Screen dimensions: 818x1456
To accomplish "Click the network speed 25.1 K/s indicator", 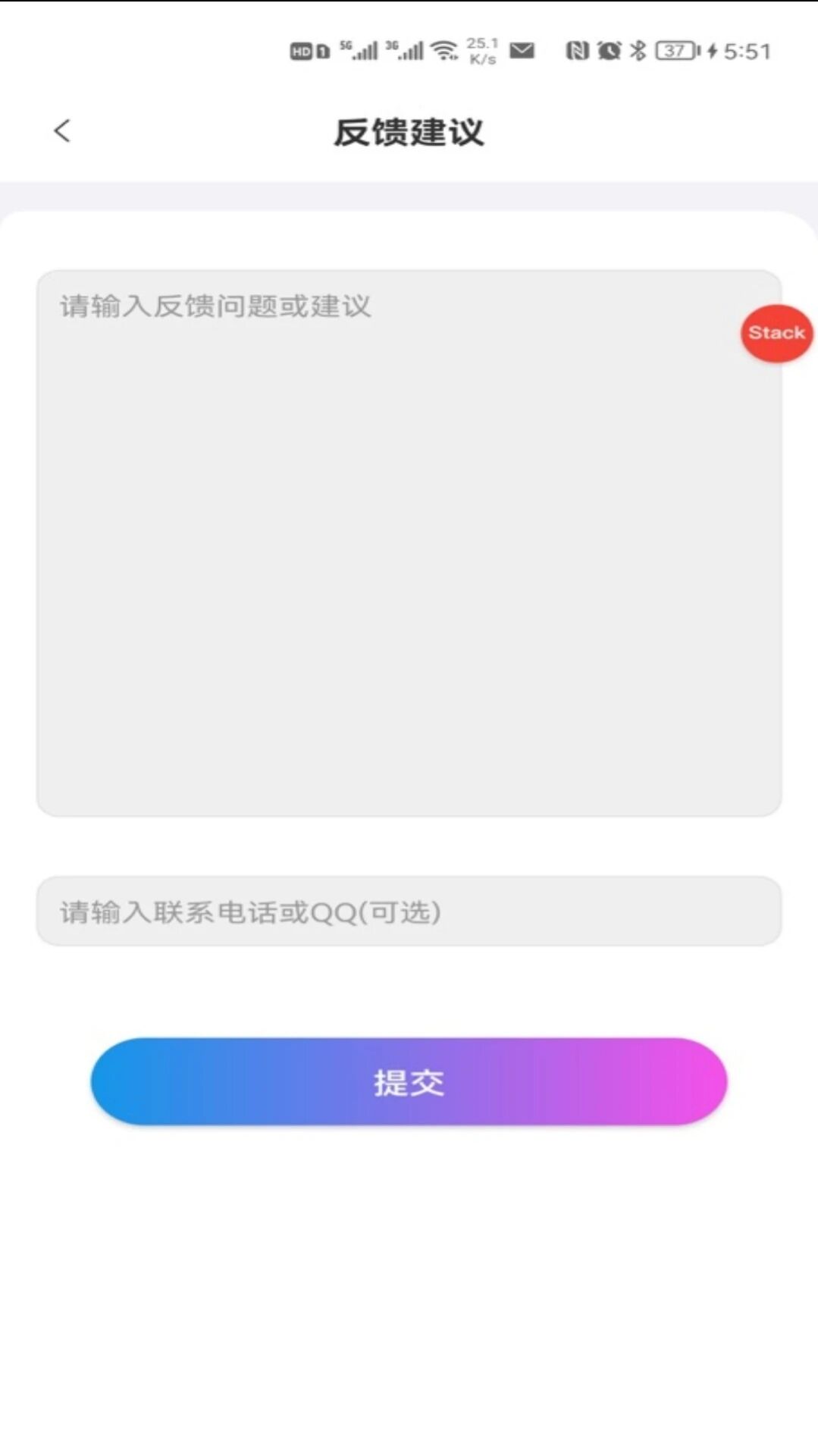I will [x=480, y=51].
